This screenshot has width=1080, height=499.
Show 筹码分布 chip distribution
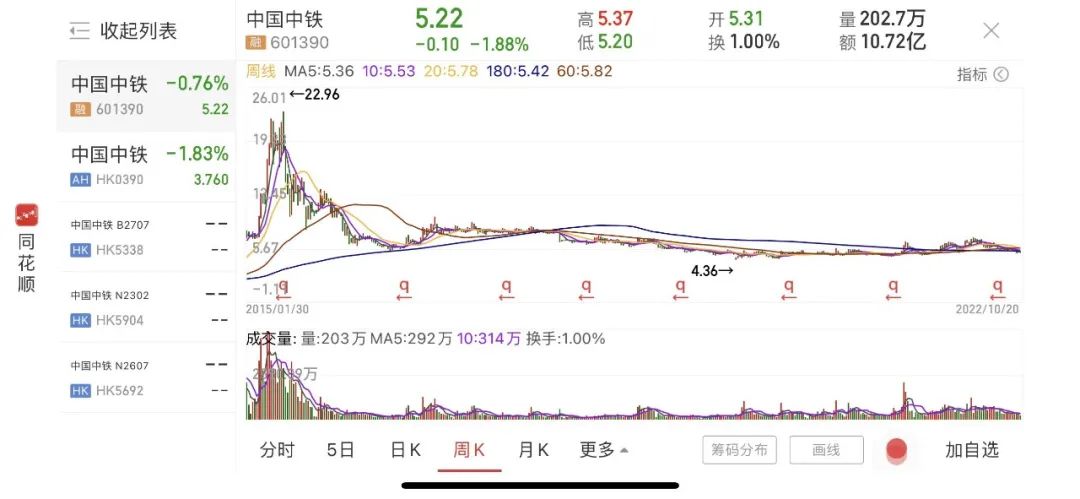pos(739,450)
